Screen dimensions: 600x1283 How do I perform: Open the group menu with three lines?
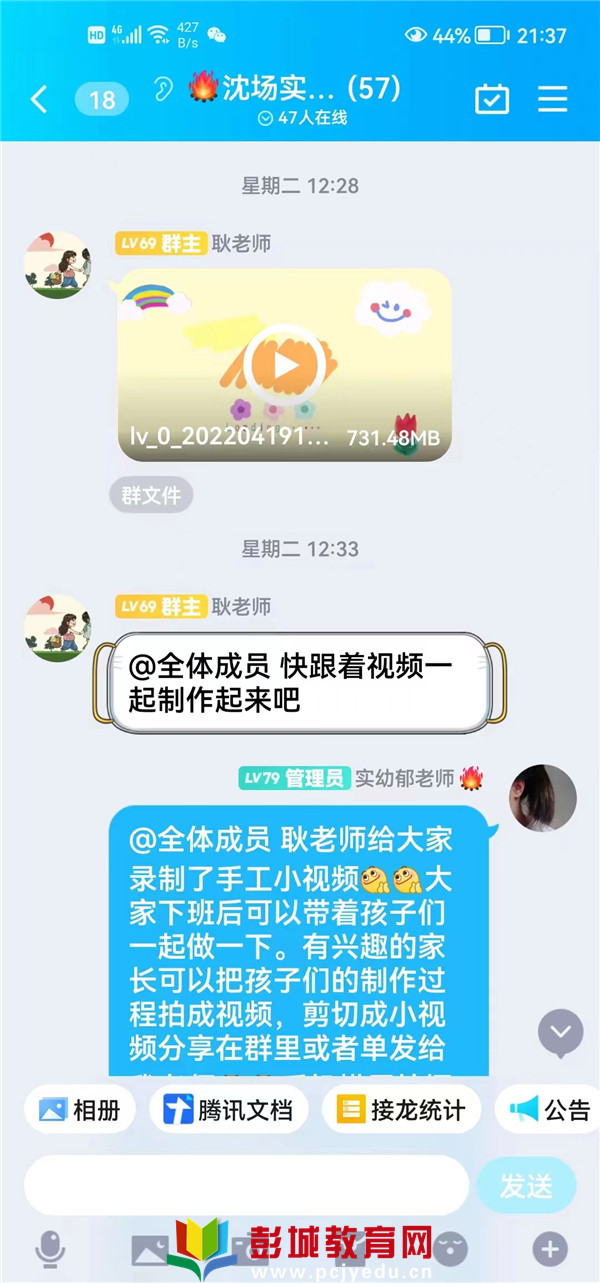click(x=552, y=99)
